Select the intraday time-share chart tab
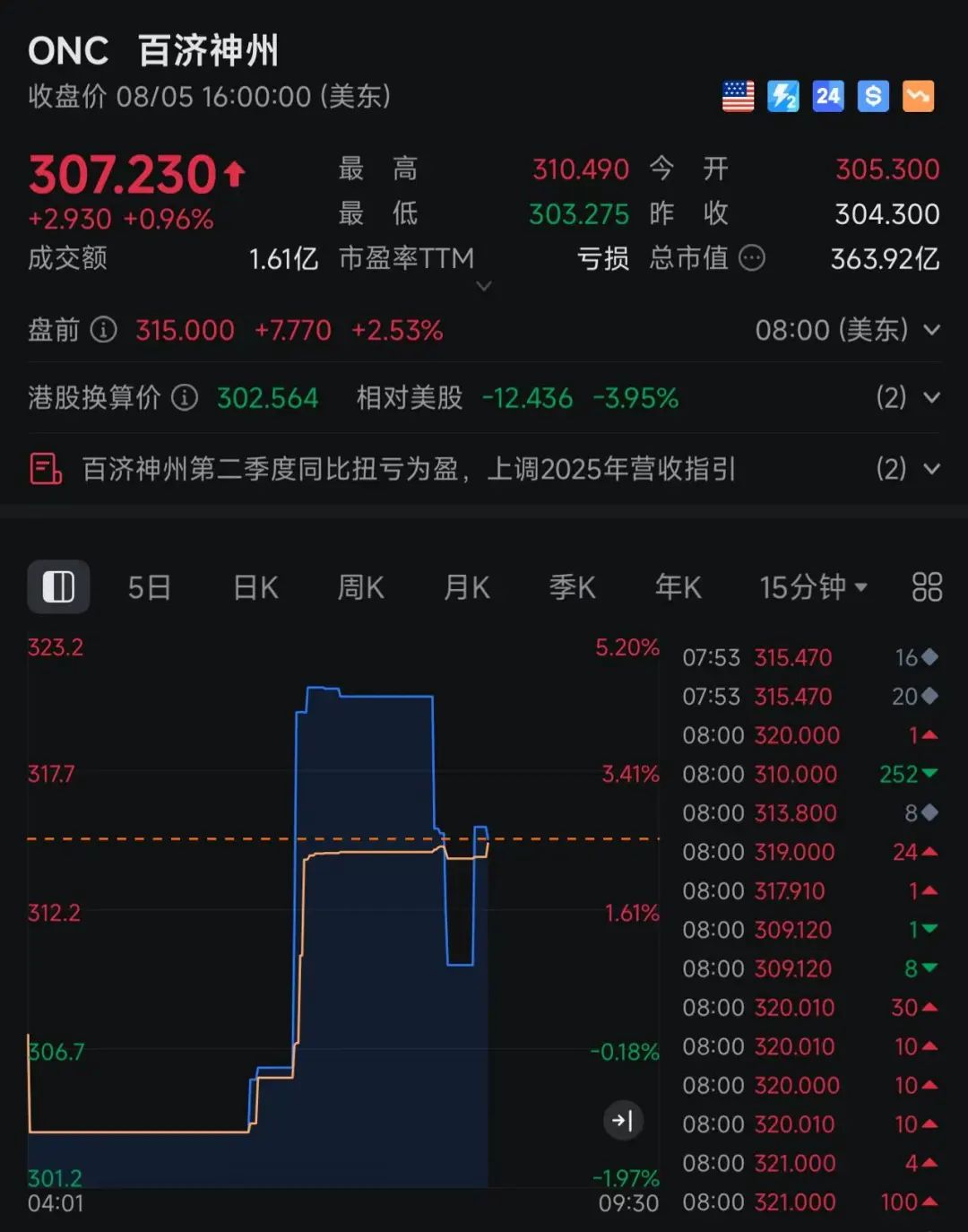The image size is (968, 1232). pyautogui.click(x=59, y=587)
